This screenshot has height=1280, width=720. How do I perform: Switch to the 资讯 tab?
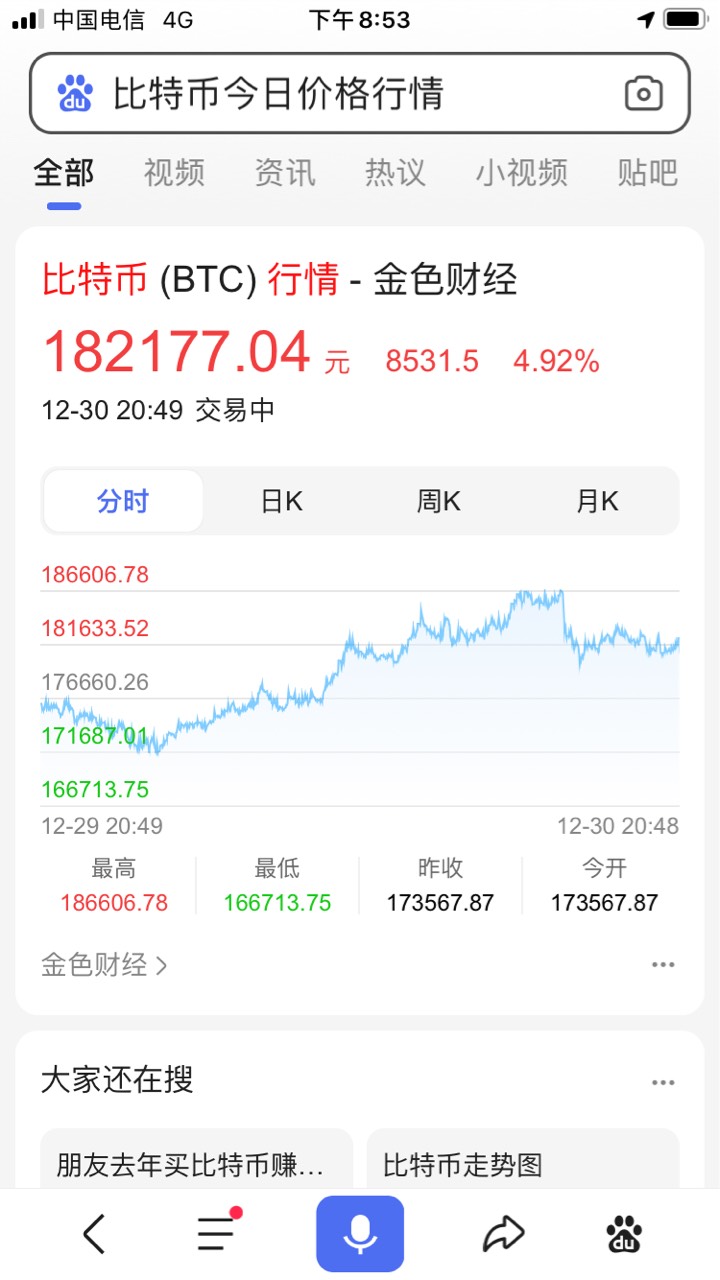coord(285,172)
